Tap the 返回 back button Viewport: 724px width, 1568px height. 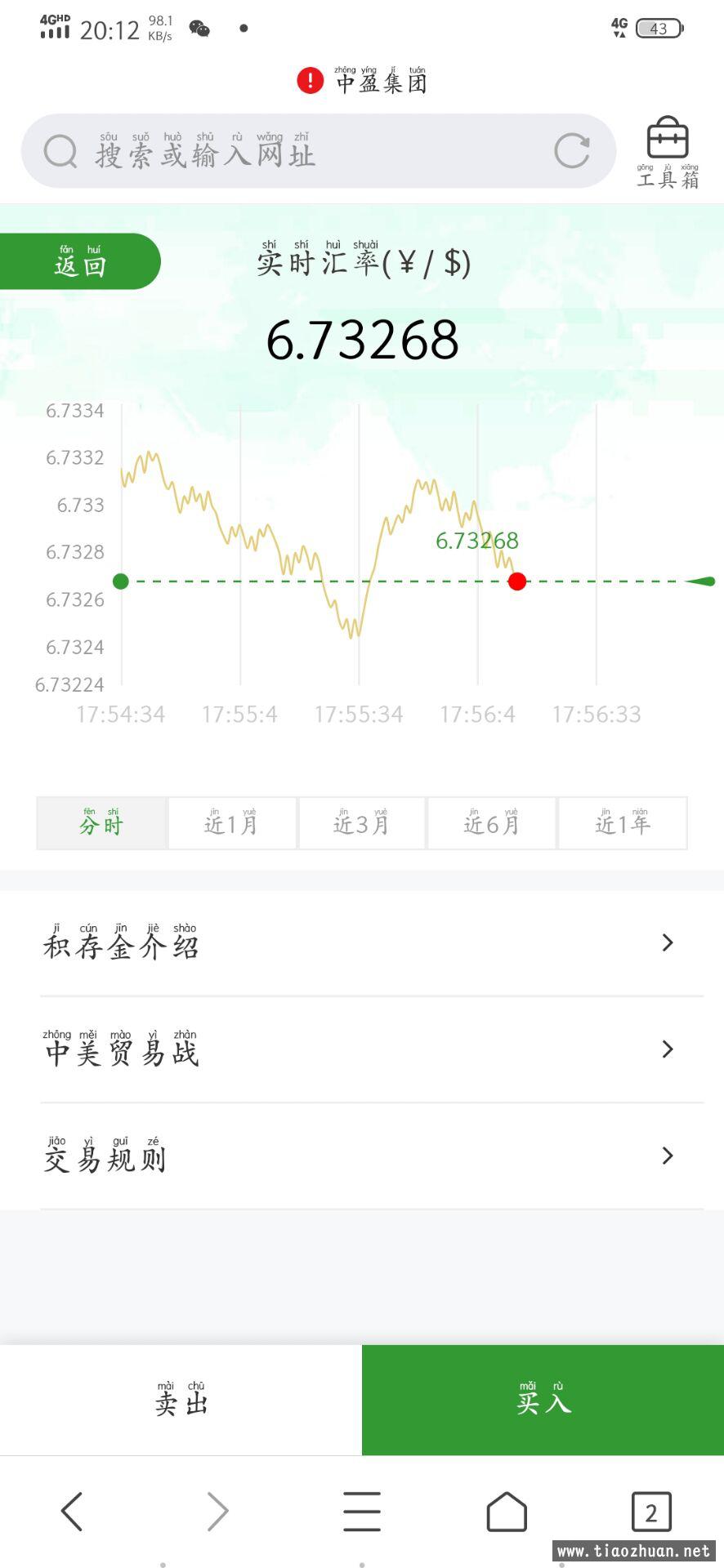[79, 261]
